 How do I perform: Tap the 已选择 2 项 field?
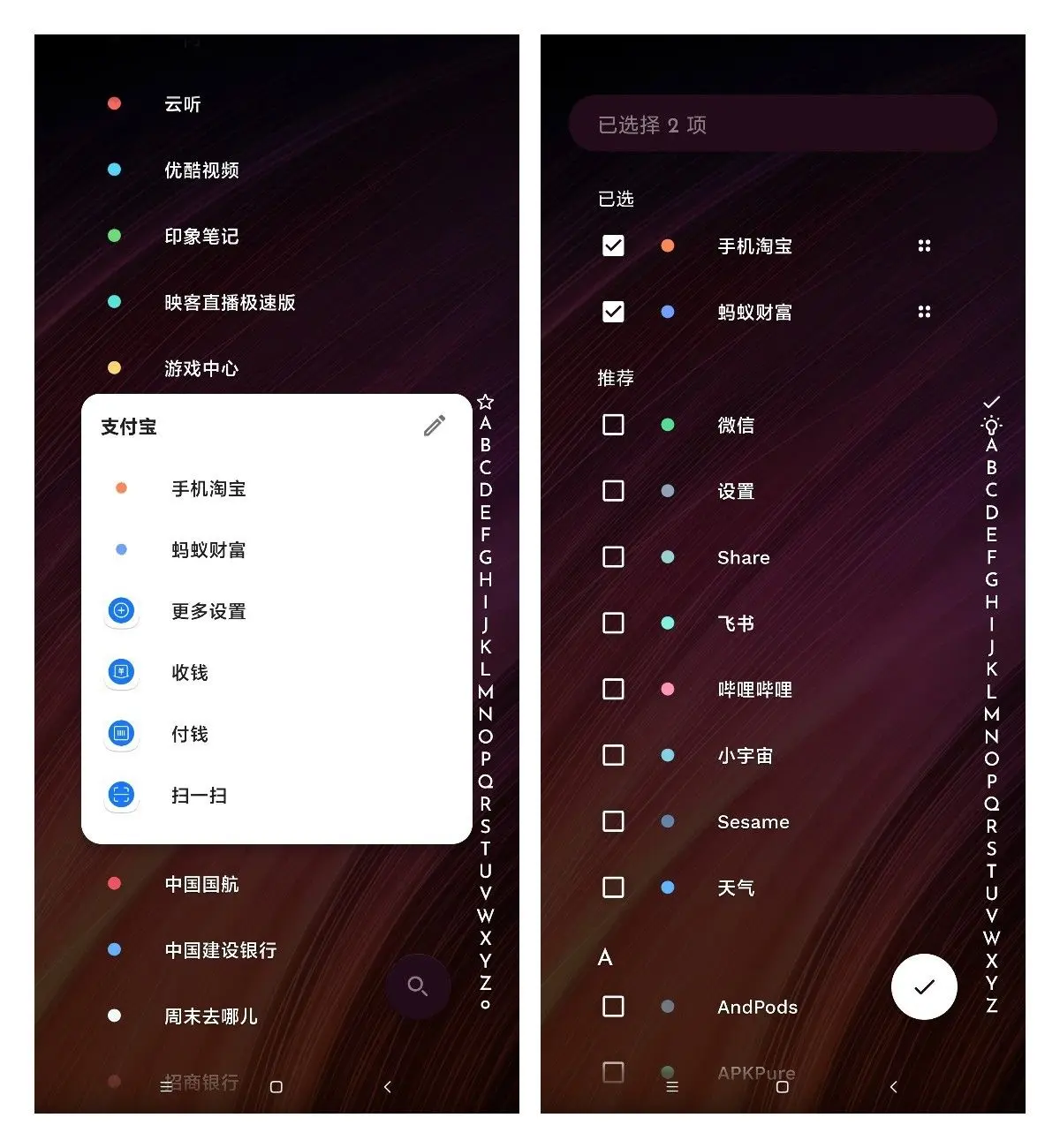781,124
